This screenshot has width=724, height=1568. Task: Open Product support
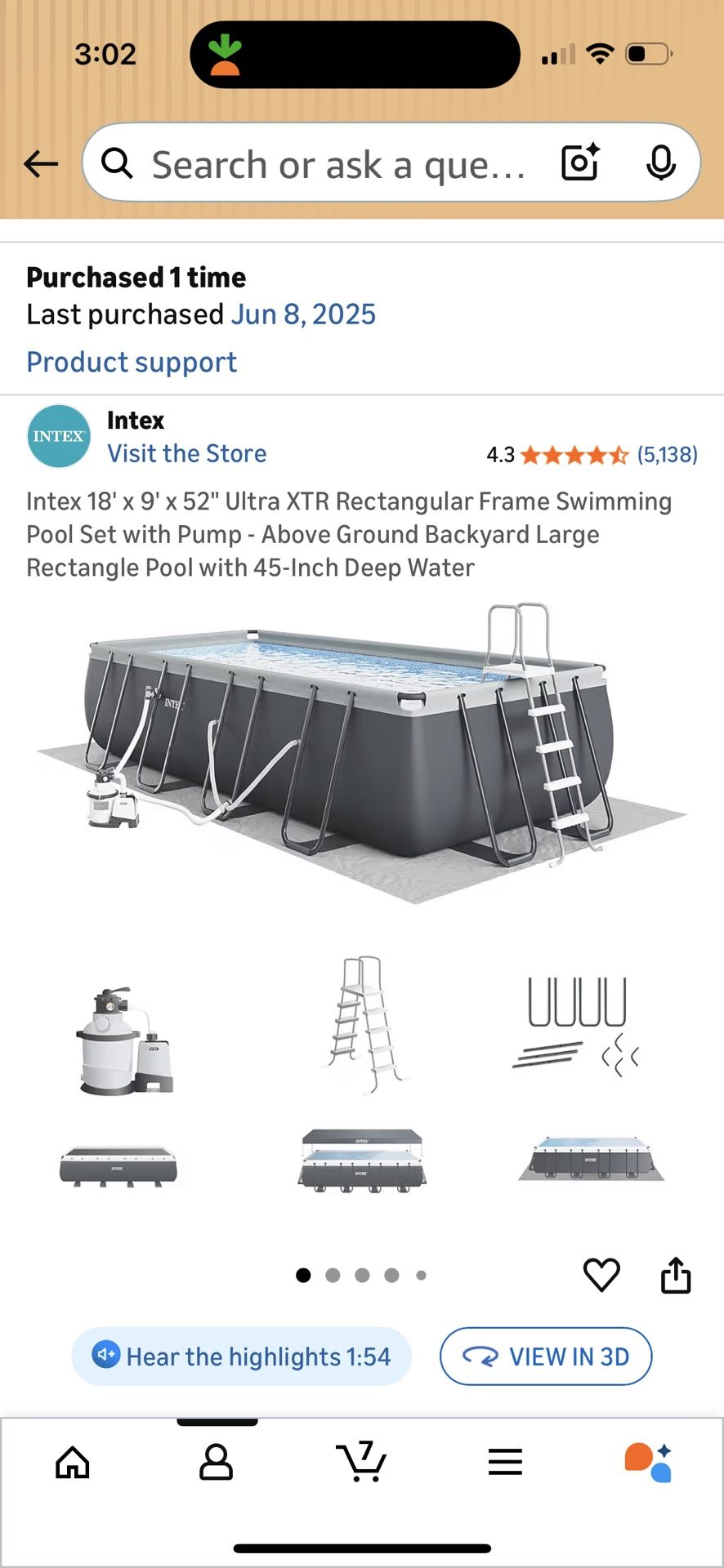[131, 362]
